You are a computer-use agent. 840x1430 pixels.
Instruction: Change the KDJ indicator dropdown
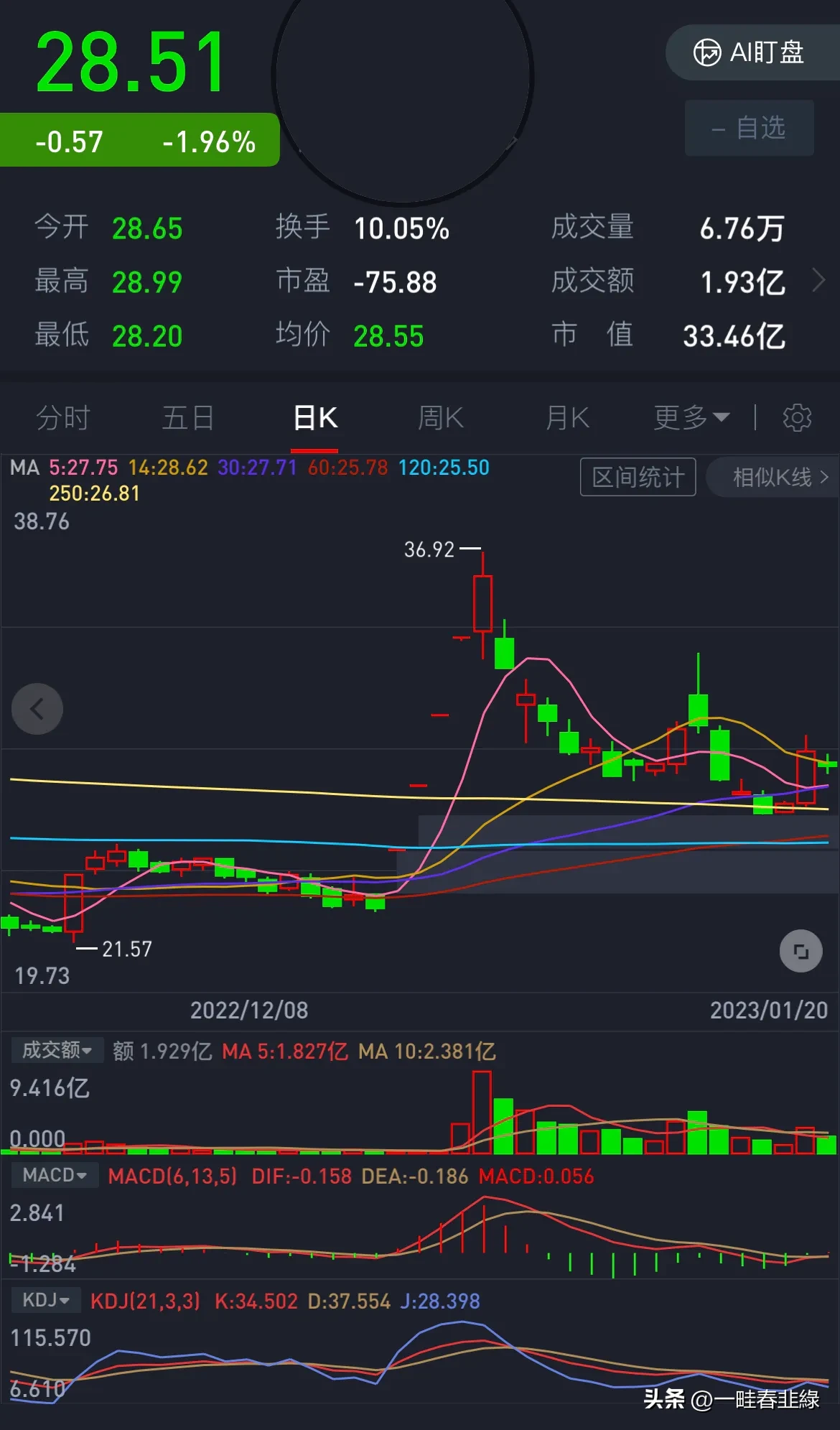click(46, 1300)
